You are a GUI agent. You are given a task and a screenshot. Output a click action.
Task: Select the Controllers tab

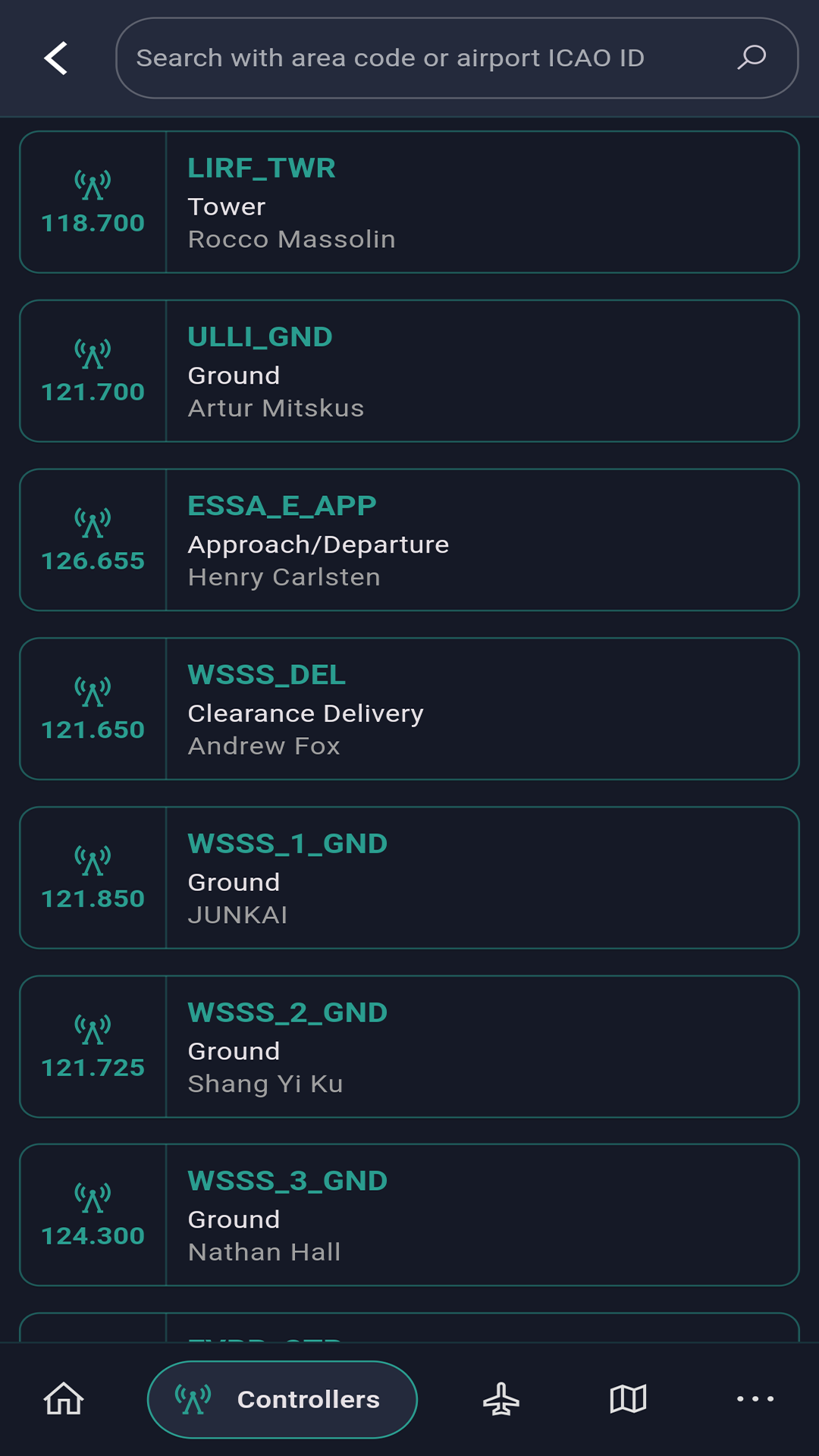coord(282,1399)
